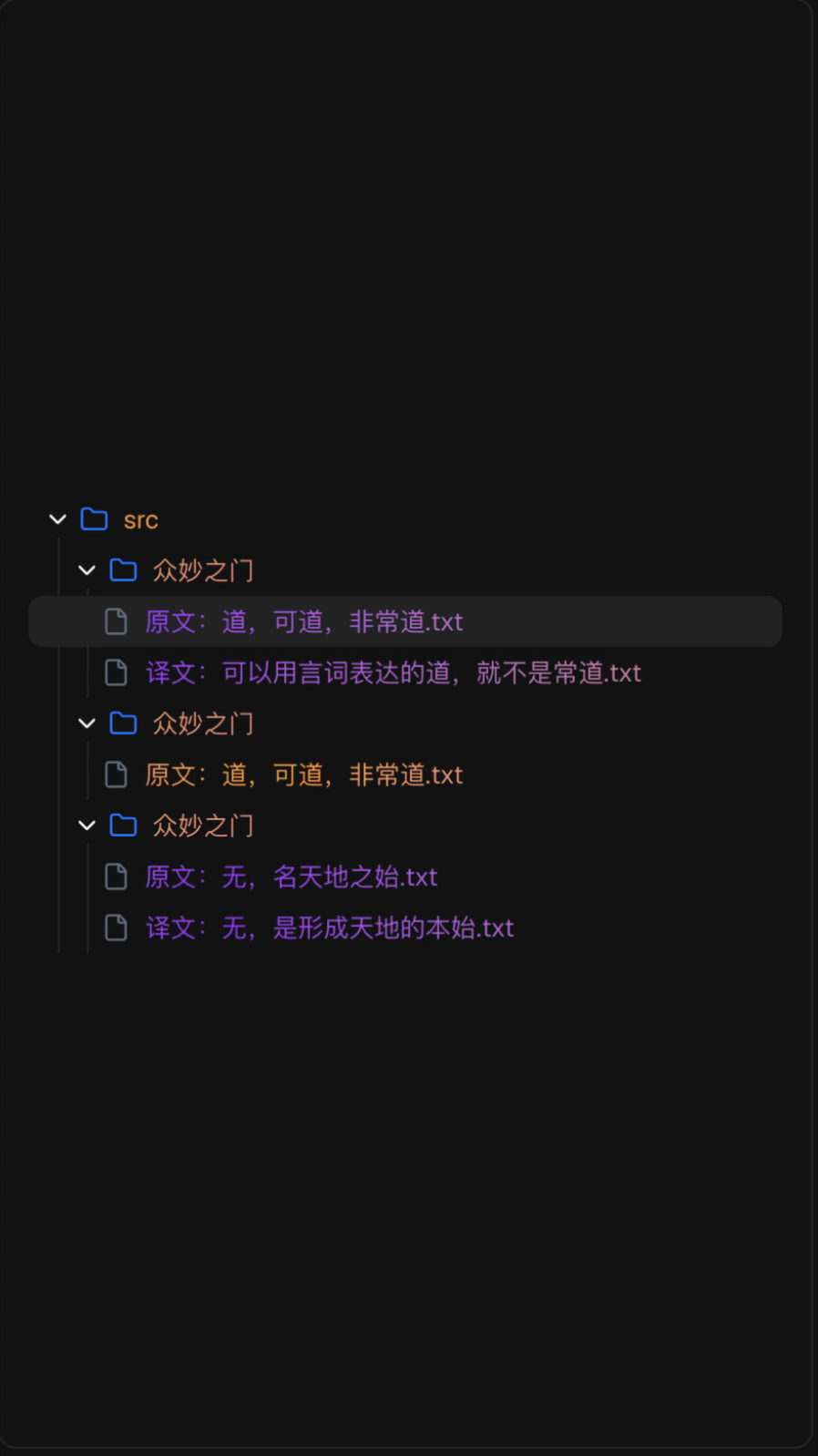Select the highlighted 原文：道，可道，非常道.txt file
Viewport: 818px width, 1456px height.
coord(405,621)
